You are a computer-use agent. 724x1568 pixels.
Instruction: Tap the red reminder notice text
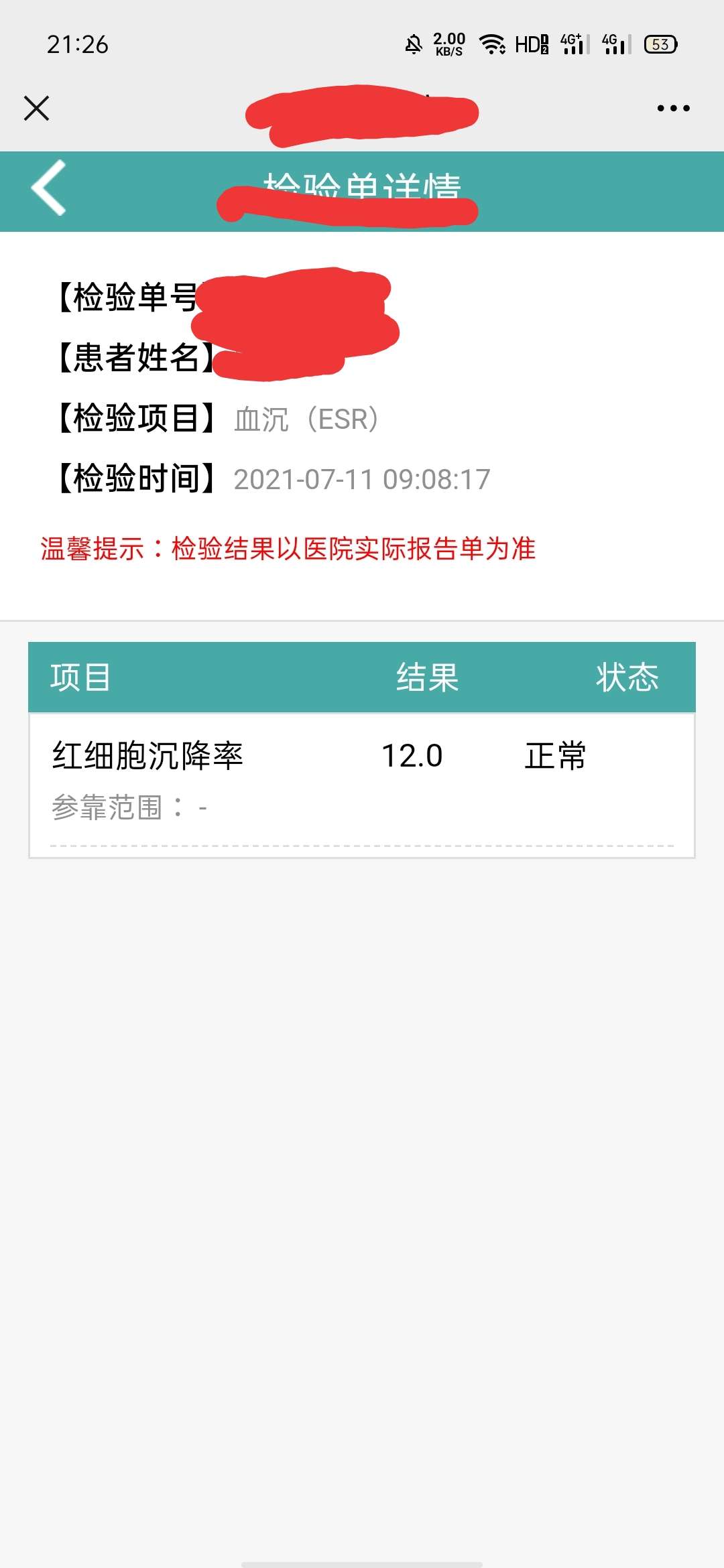(288, 548)
